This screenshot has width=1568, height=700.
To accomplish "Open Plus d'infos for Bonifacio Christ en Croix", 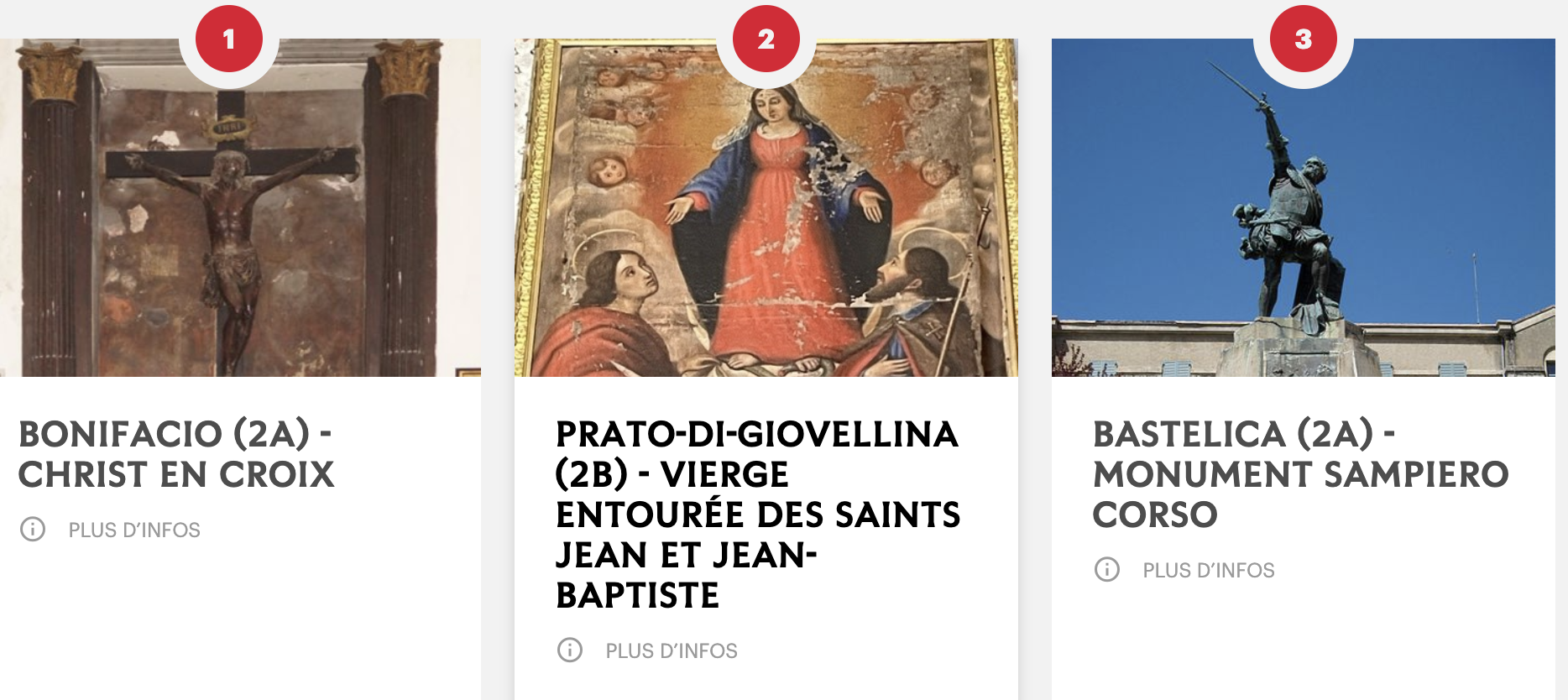I will point(134,530).
